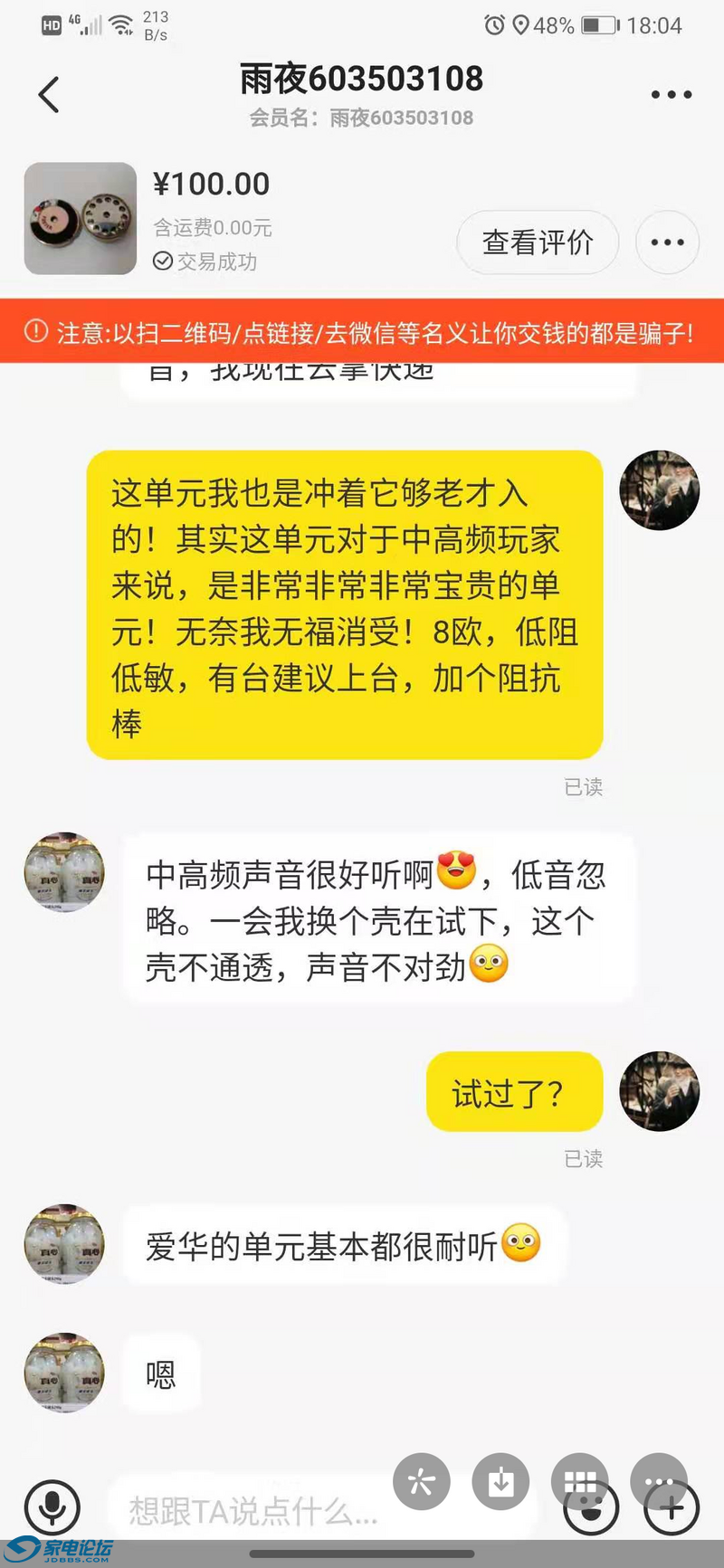Tap the exclamation icon in the scam warning banner
This screenshot has height=1568, width=724.
pos(34,333)
